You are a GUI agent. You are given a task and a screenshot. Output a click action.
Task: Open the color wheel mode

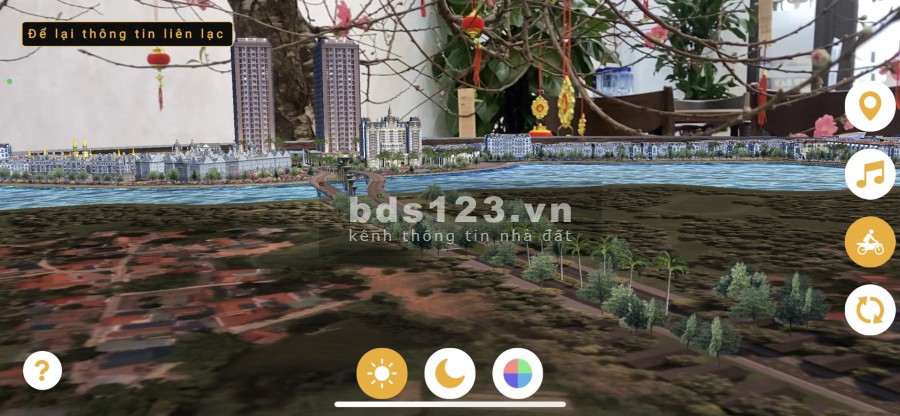(x=518, y=374)
